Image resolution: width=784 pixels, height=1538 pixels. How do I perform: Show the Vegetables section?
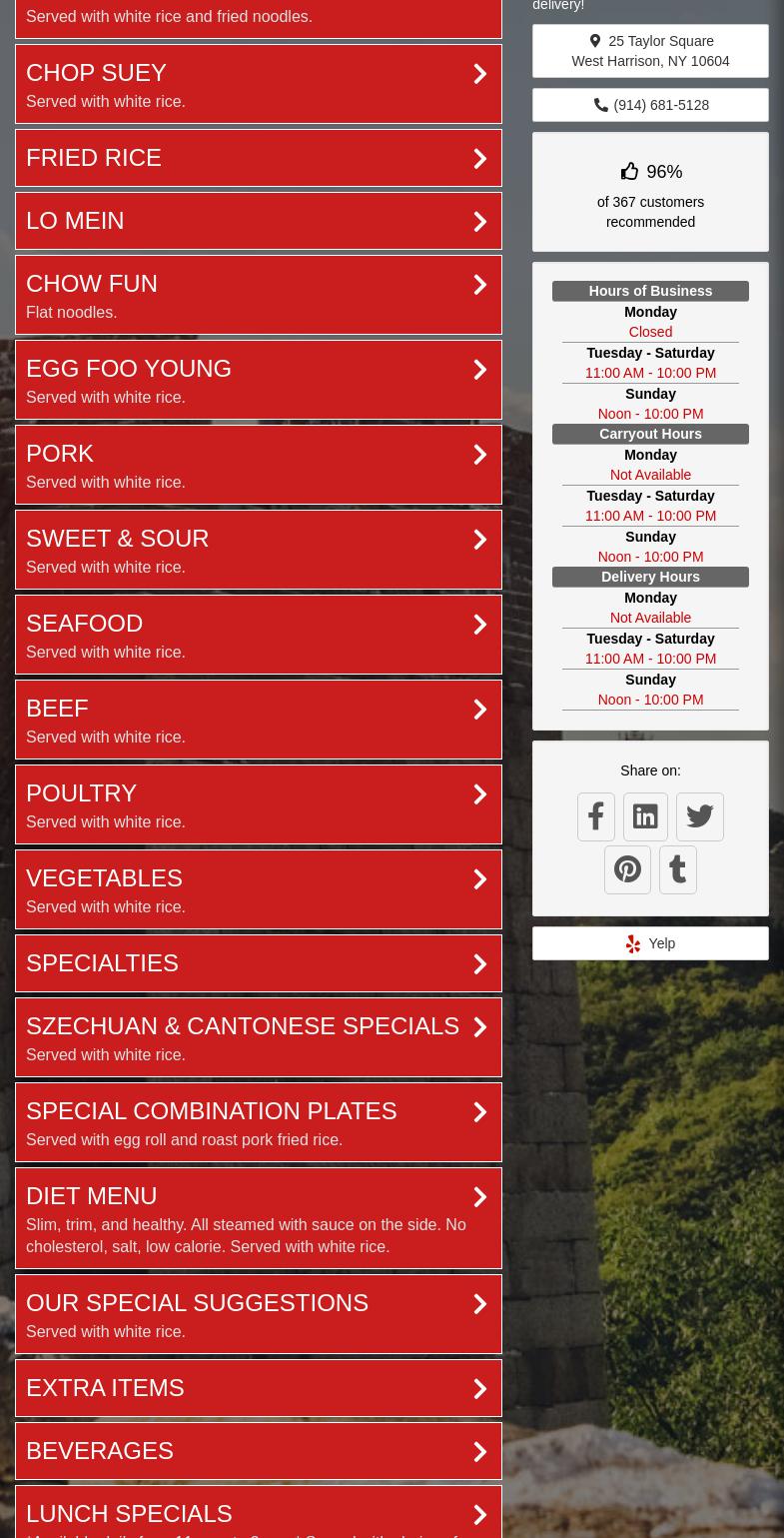[258, 889]
